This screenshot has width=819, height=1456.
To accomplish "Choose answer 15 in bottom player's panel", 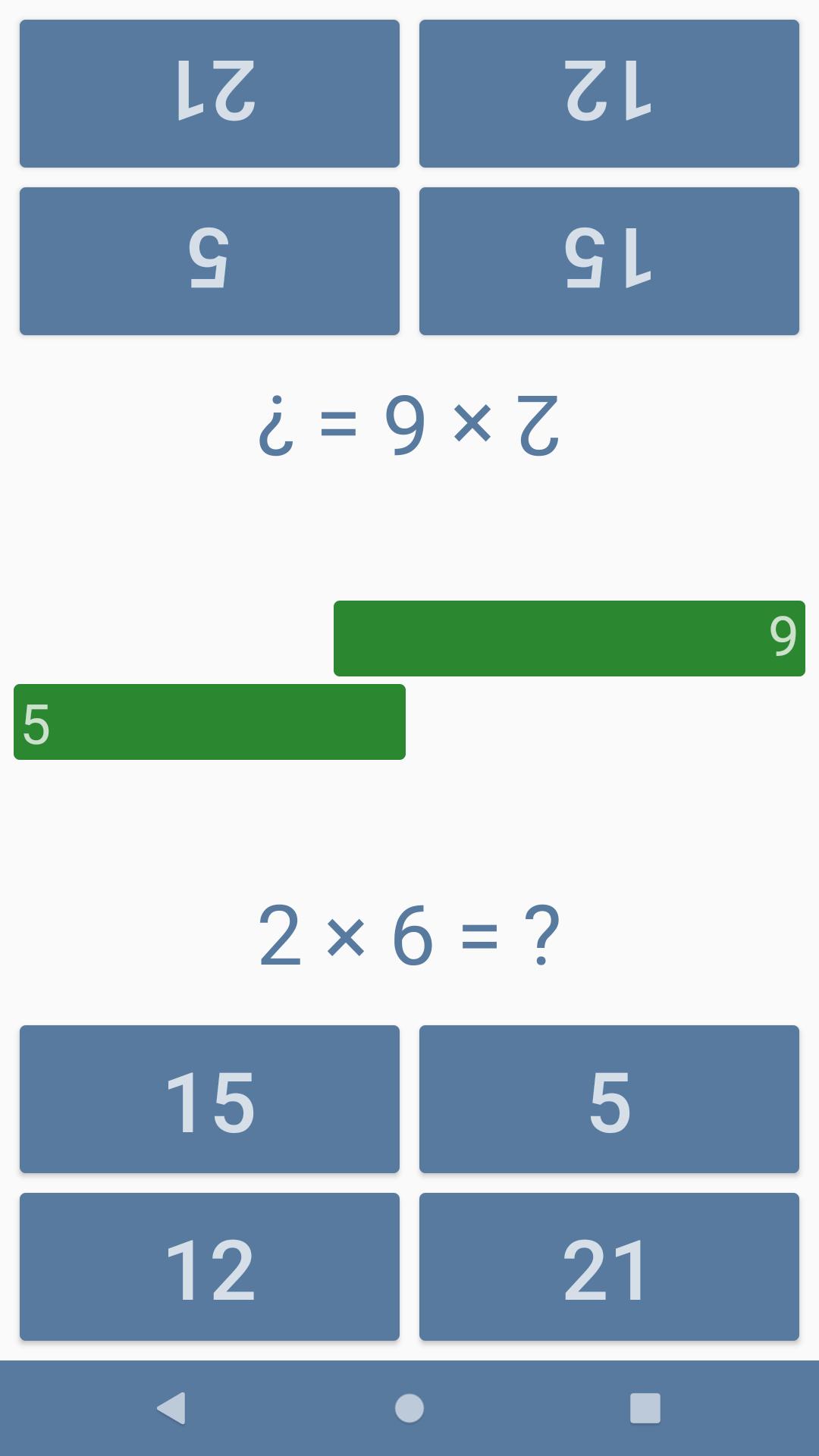I will (x=209, y=1099).
